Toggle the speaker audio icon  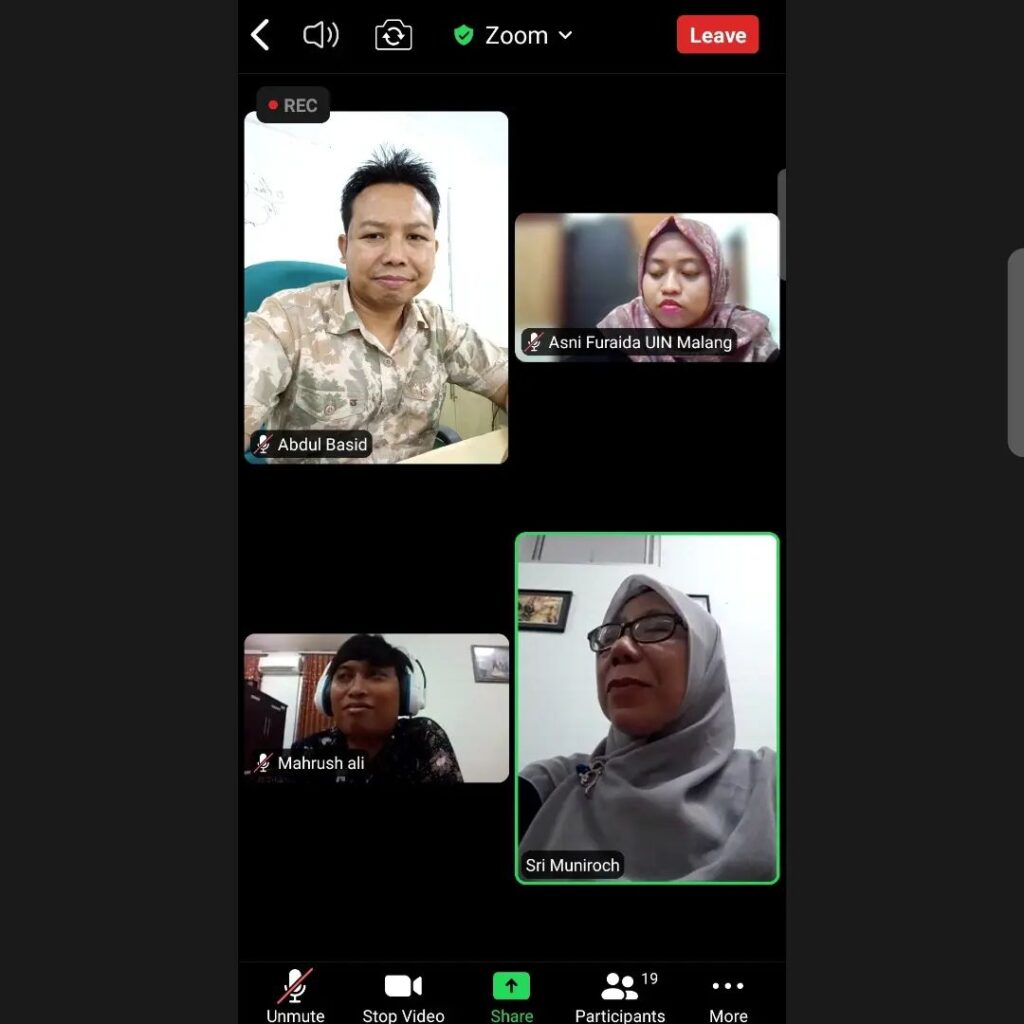coord(321,36)
